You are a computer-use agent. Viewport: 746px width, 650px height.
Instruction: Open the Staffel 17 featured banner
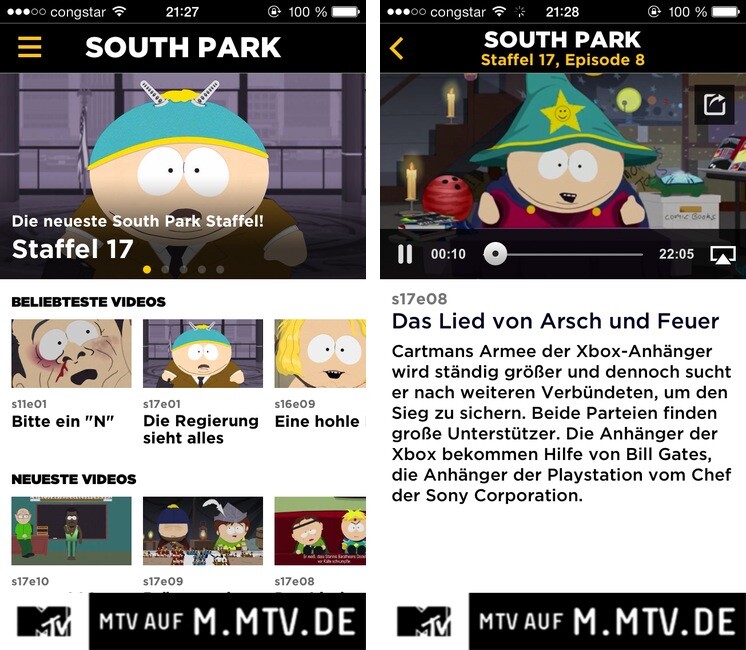pos(183,175)
